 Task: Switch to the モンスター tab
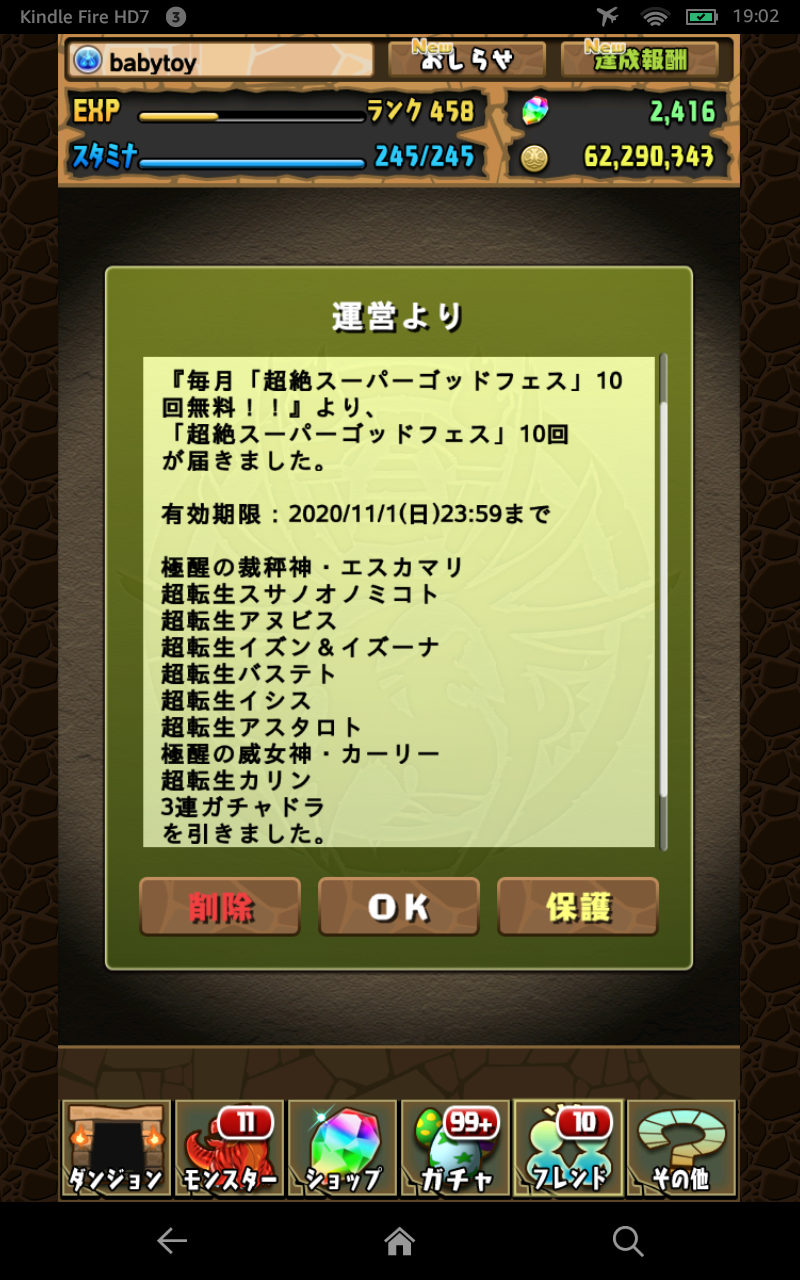230,1148
